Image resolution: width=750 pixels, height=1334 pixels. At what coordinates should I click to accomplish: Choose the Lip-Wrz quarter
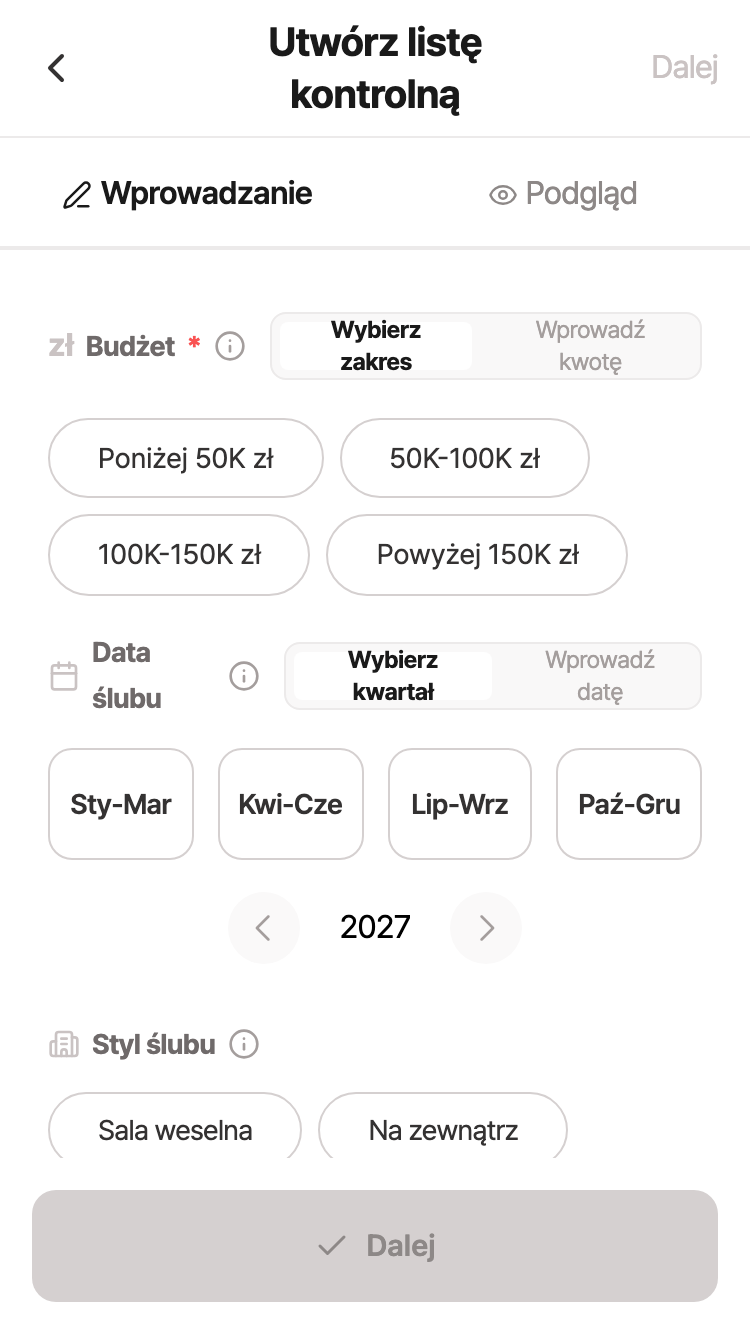[x=460, y=804]
